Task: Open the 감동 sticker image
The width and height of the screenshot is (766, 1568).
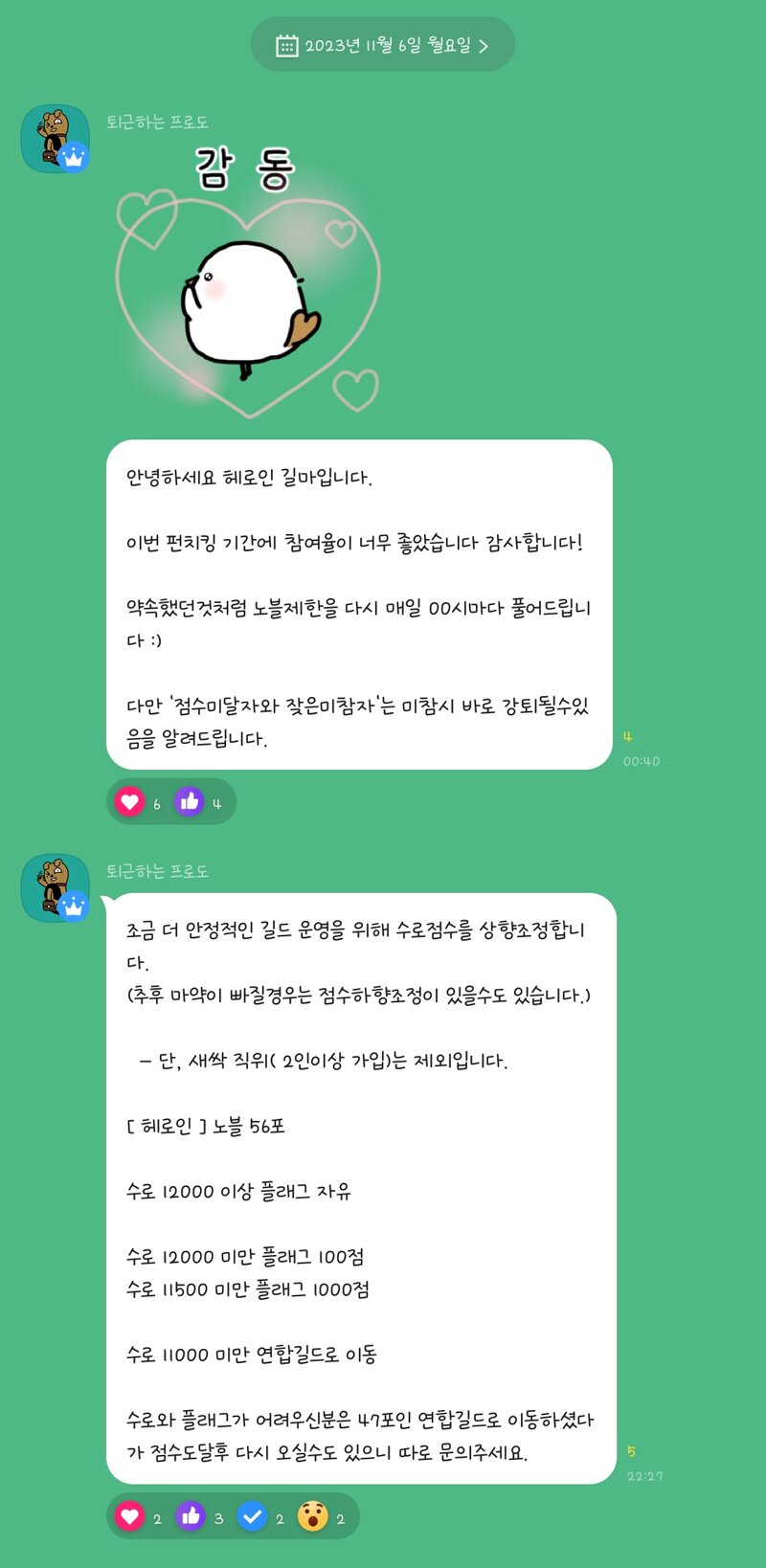Action: pos(249,282)
